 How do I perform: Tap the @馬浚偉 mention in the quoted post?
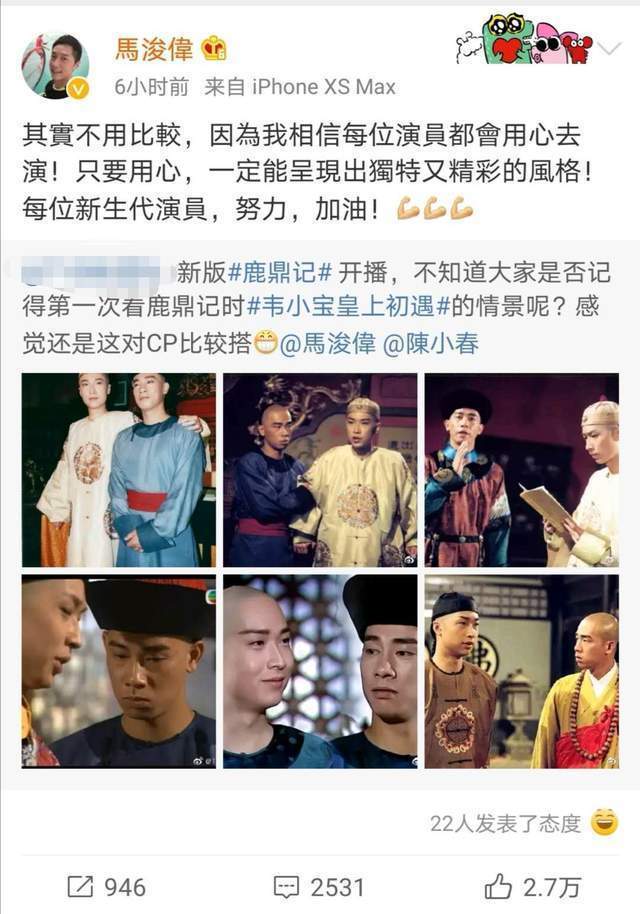pyautogui.click(x=328, y=344)
